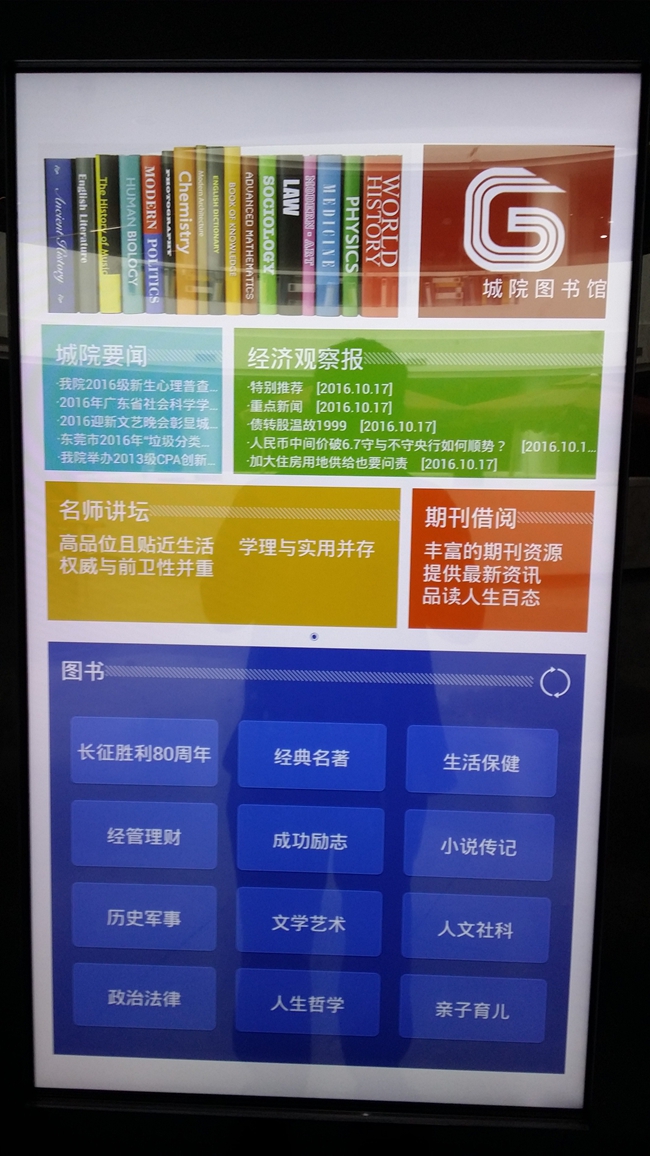The height and width of the screenshot is (1156, 650).
Task: Open 文学艺术 books
Action: coord(308,922)
